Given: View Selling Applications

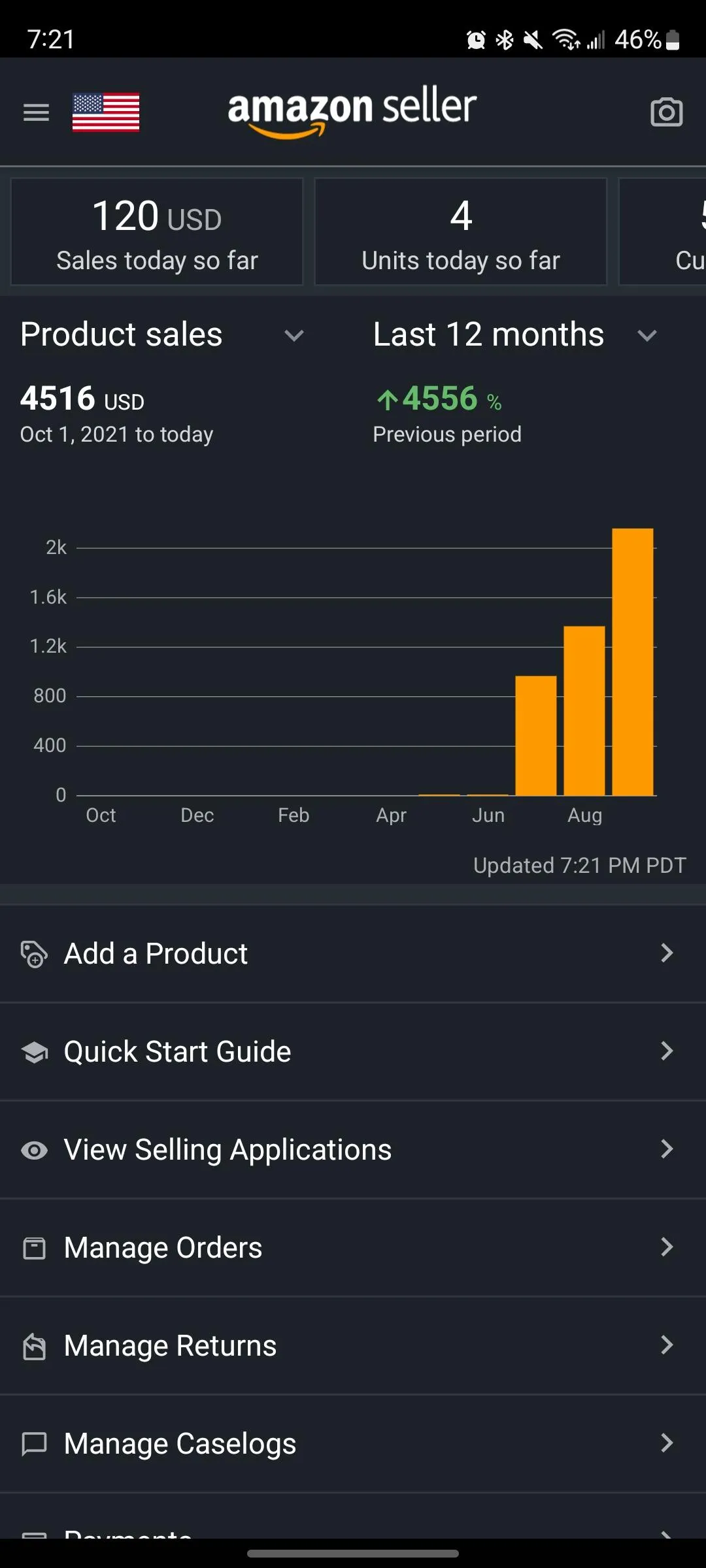Looking at the screenshot, I should coord(353,1149).
